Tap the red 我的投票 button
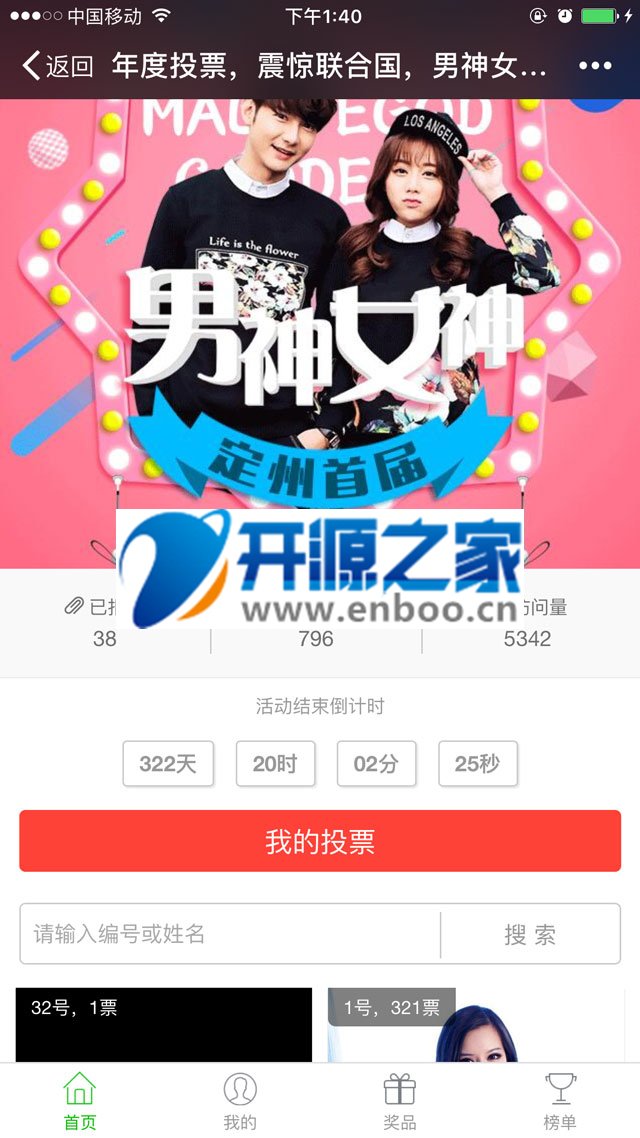 click(x=320, y=841)
